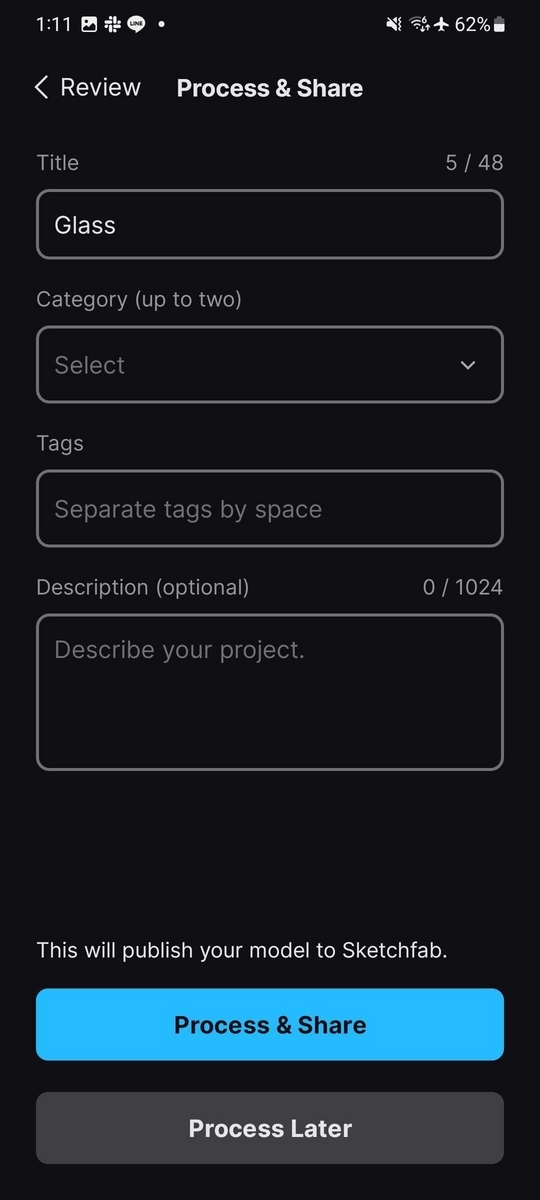Image resolution: width=540 pixels, height=1200 pixels.
Task: Go back to Review
Action: tap(87, 88)
